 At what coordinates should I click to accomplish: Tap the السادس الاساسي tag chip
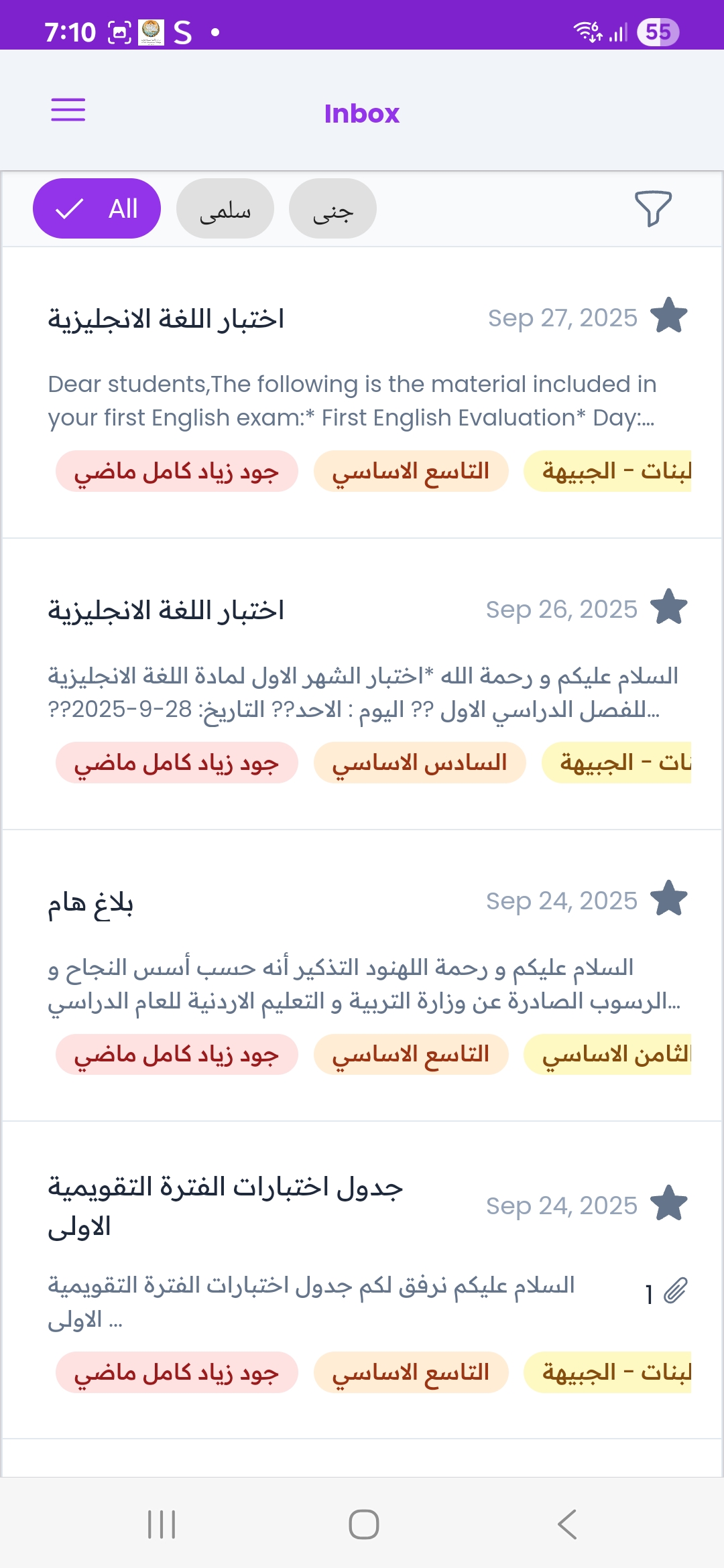pos(420,763)
